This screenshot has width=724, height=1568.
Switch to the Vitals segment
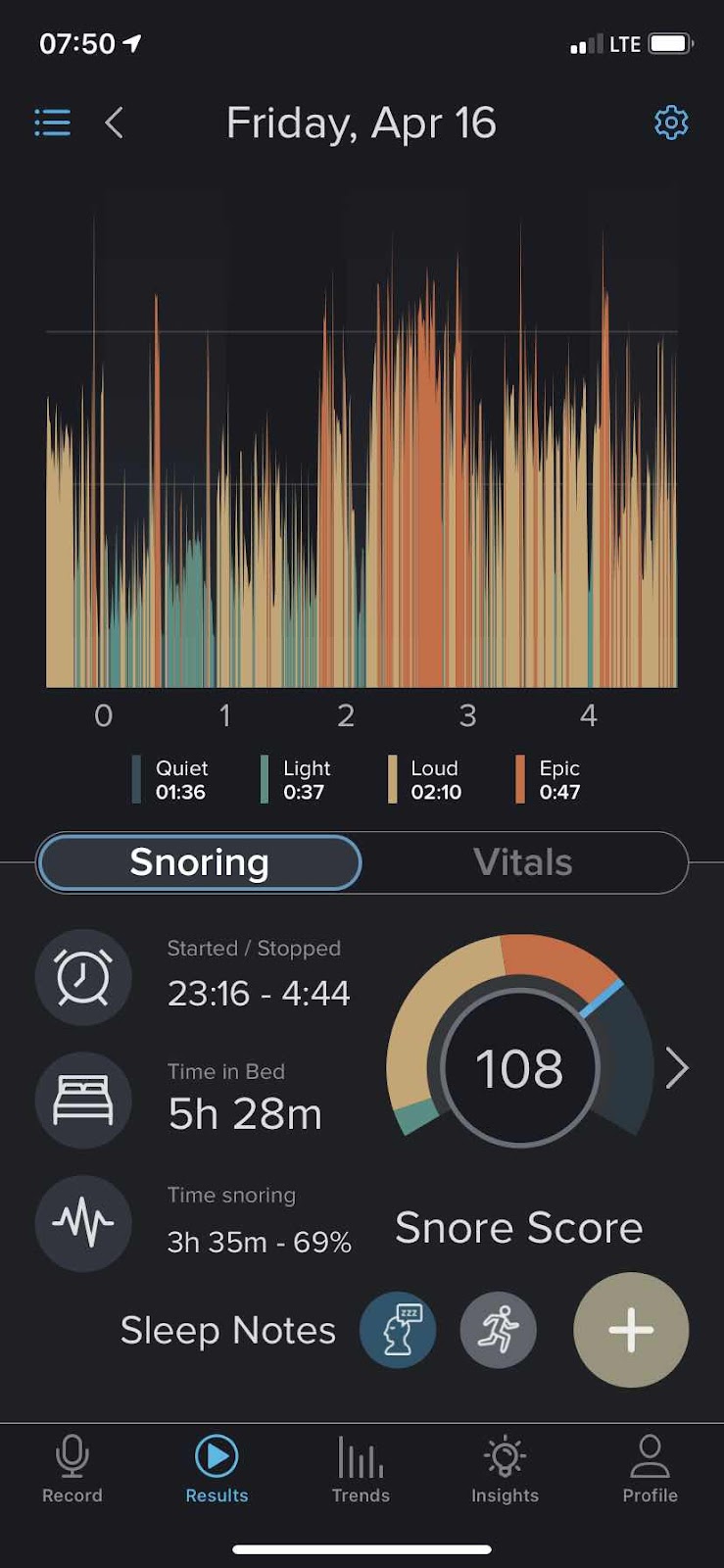click(x=523, y=862)
